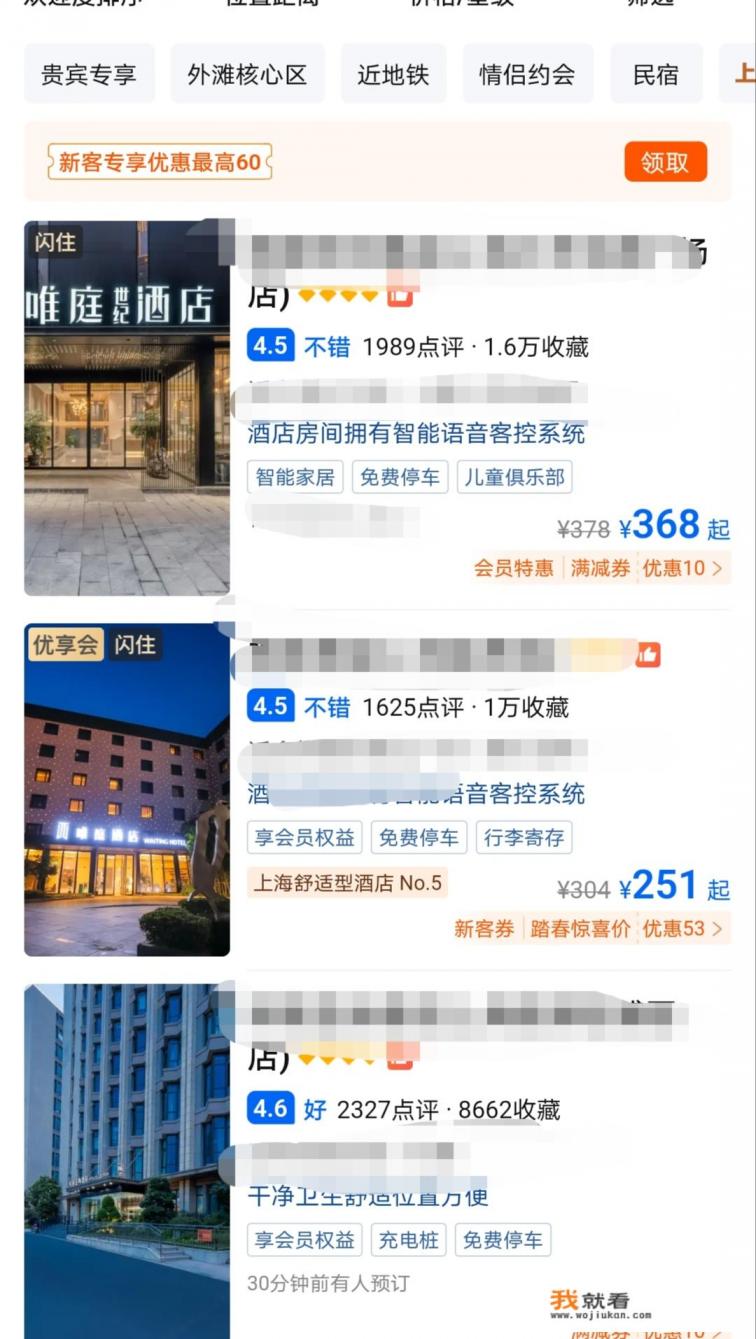The width and height of the screenshot is (756, 1339).
Task: Toggle the 情侣约会 filter chip
Action: pos(528,74)
